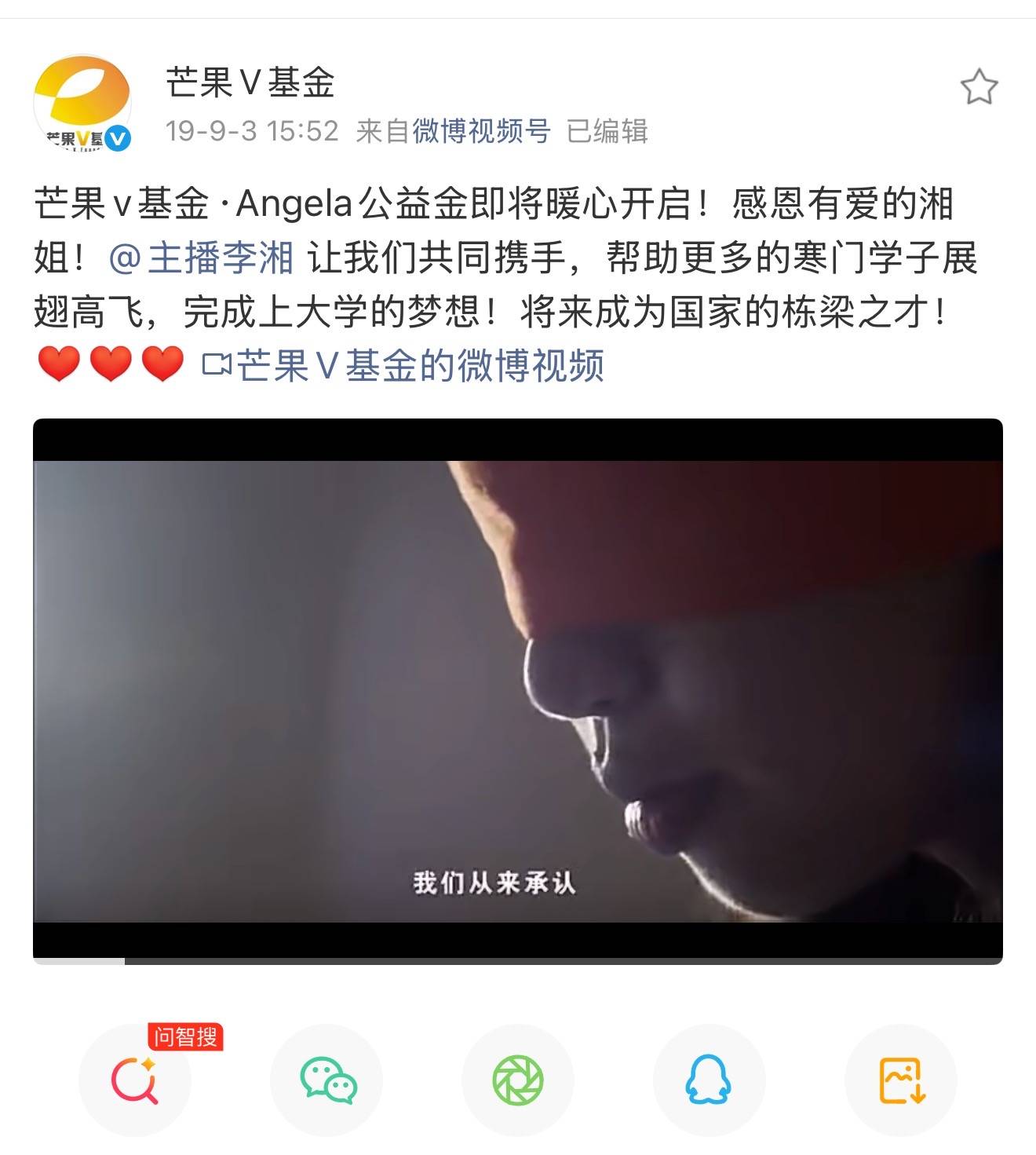Open the 芒果V基金 account name
Screen dimensions: 1036x1155
coord(250,82)
